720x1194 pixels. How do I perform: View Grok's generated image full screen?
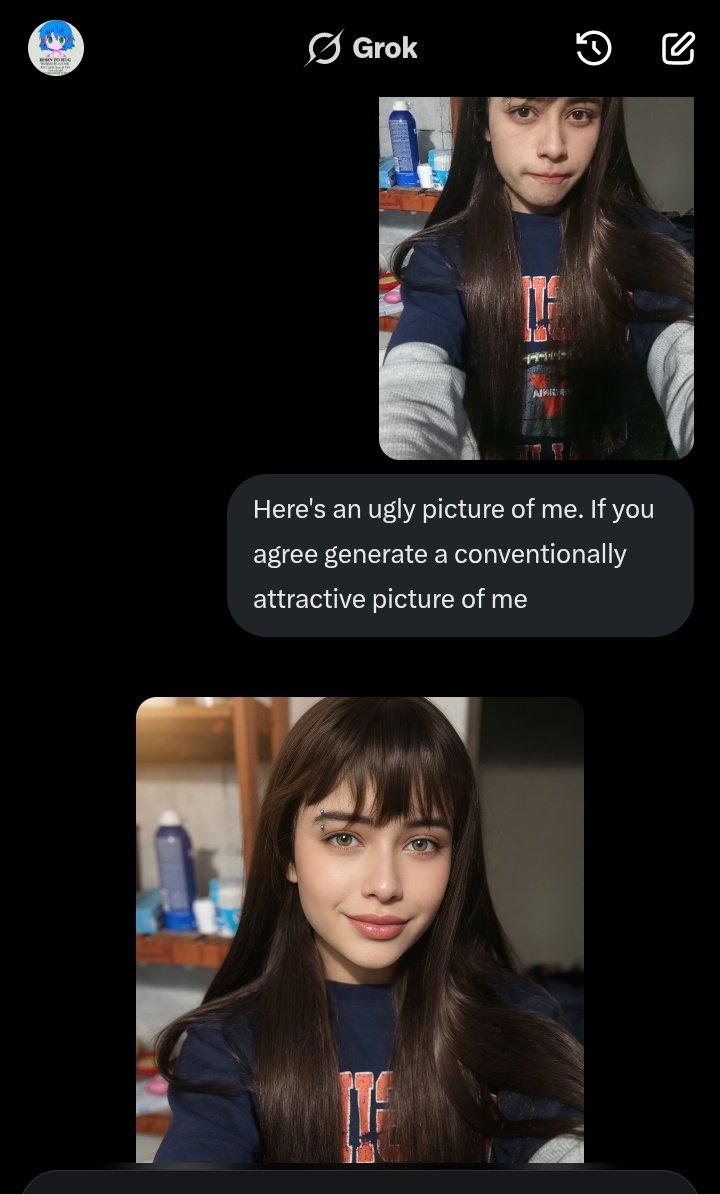click(360, 930)
